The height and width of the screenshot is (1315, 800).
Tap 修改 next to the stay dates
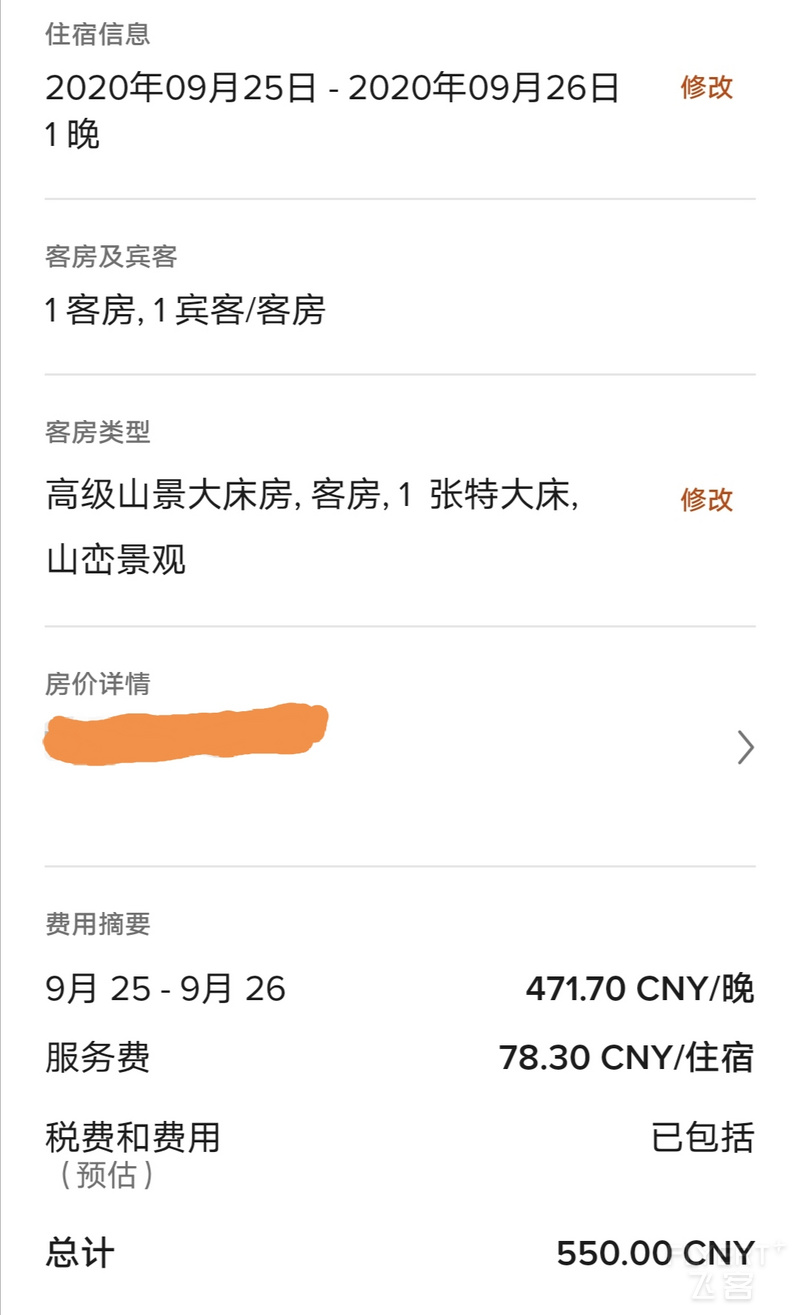click(707, 87)
